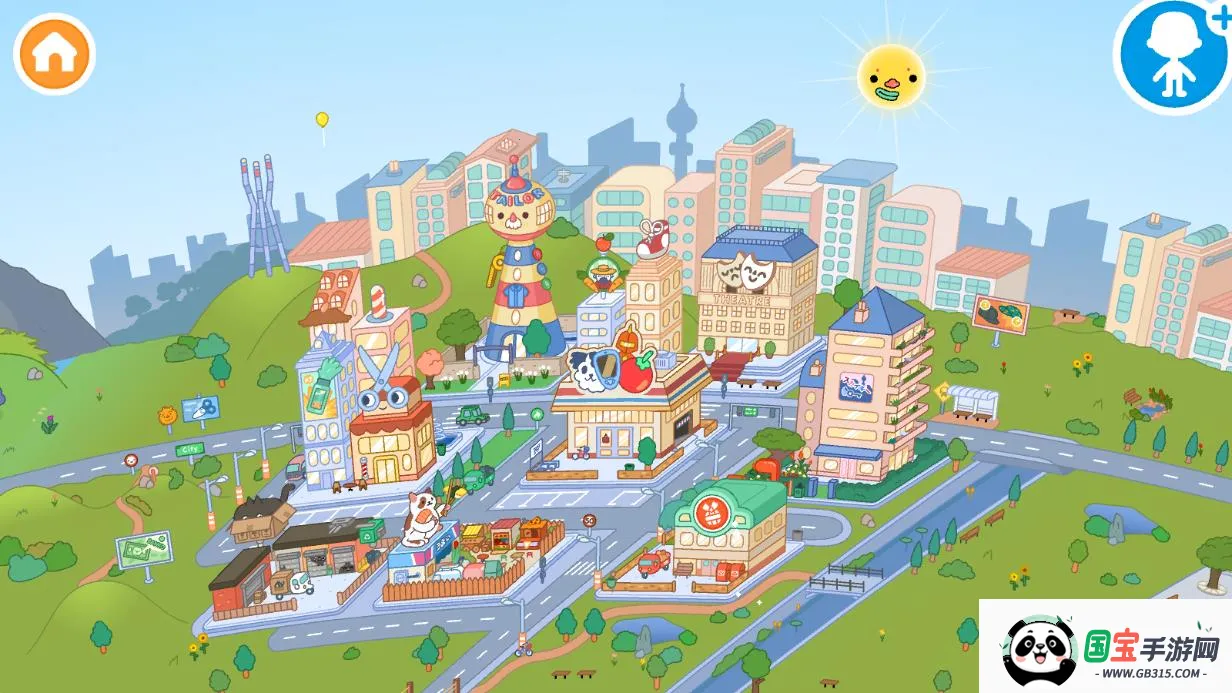The width and height of the screenshot is (1232, 693).
Task: Go to the home screen
Action: 54,54
